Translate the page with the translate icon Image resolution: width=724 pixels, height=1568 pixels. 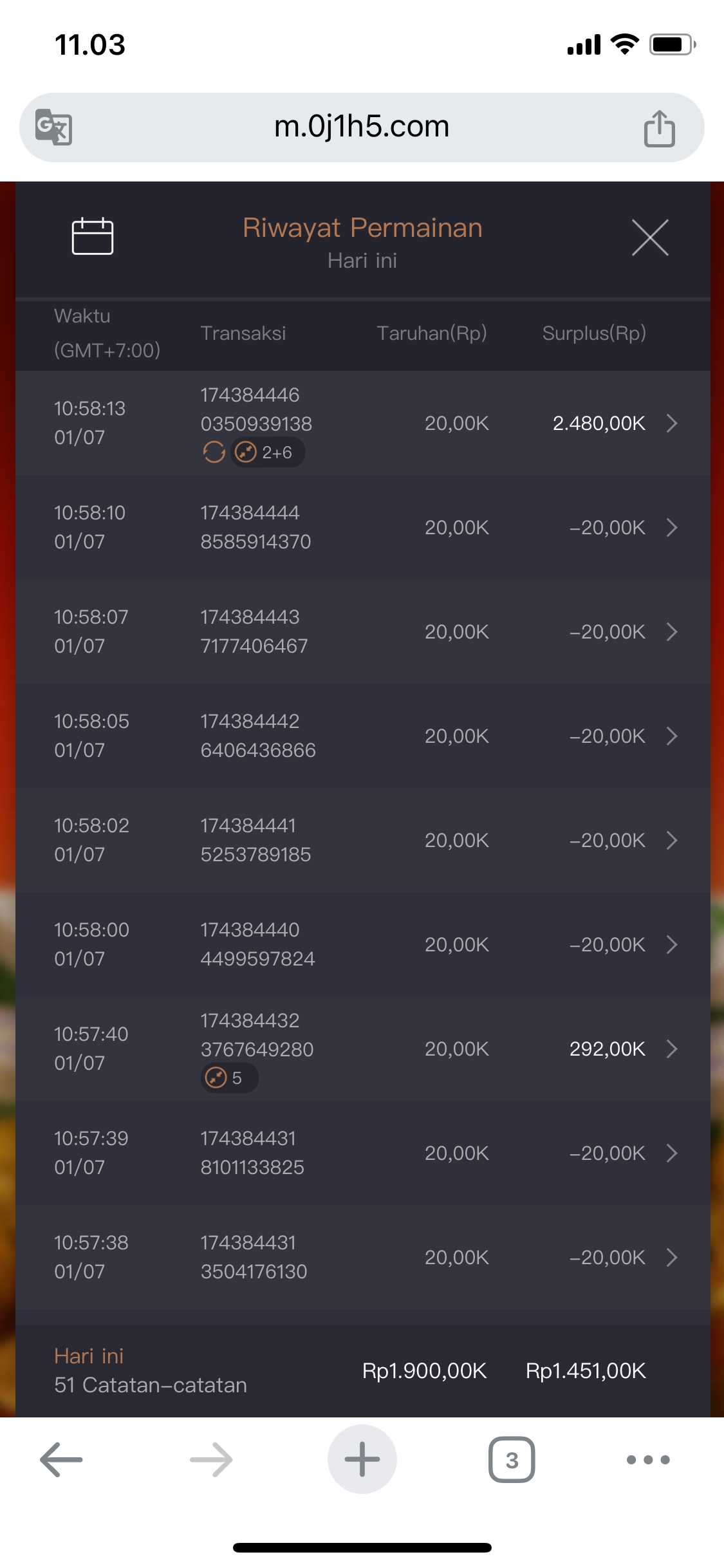pyautogui.click(x=53, y=127)
